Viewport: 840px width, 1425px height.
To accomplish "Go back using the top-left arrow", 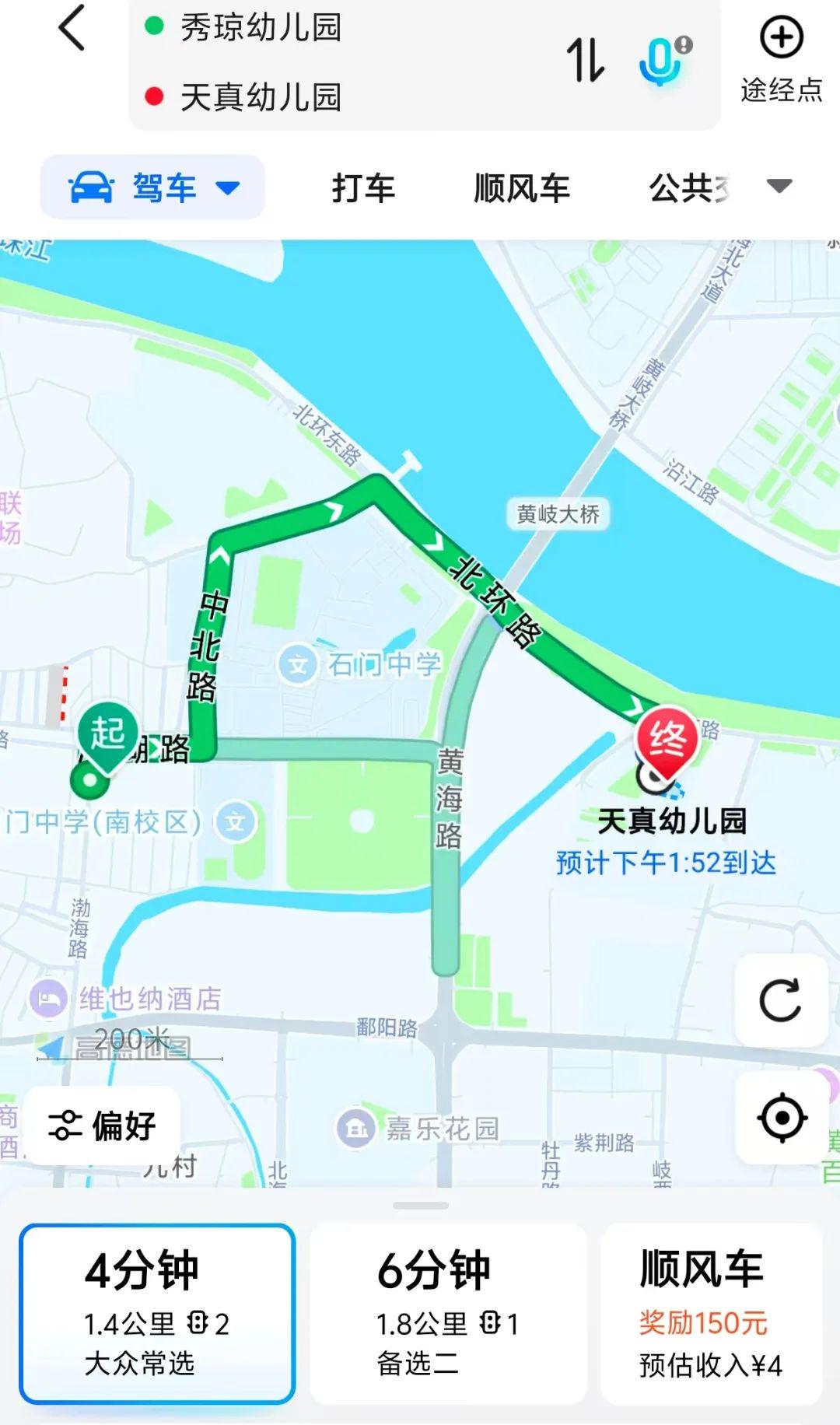I will point(72,29).
